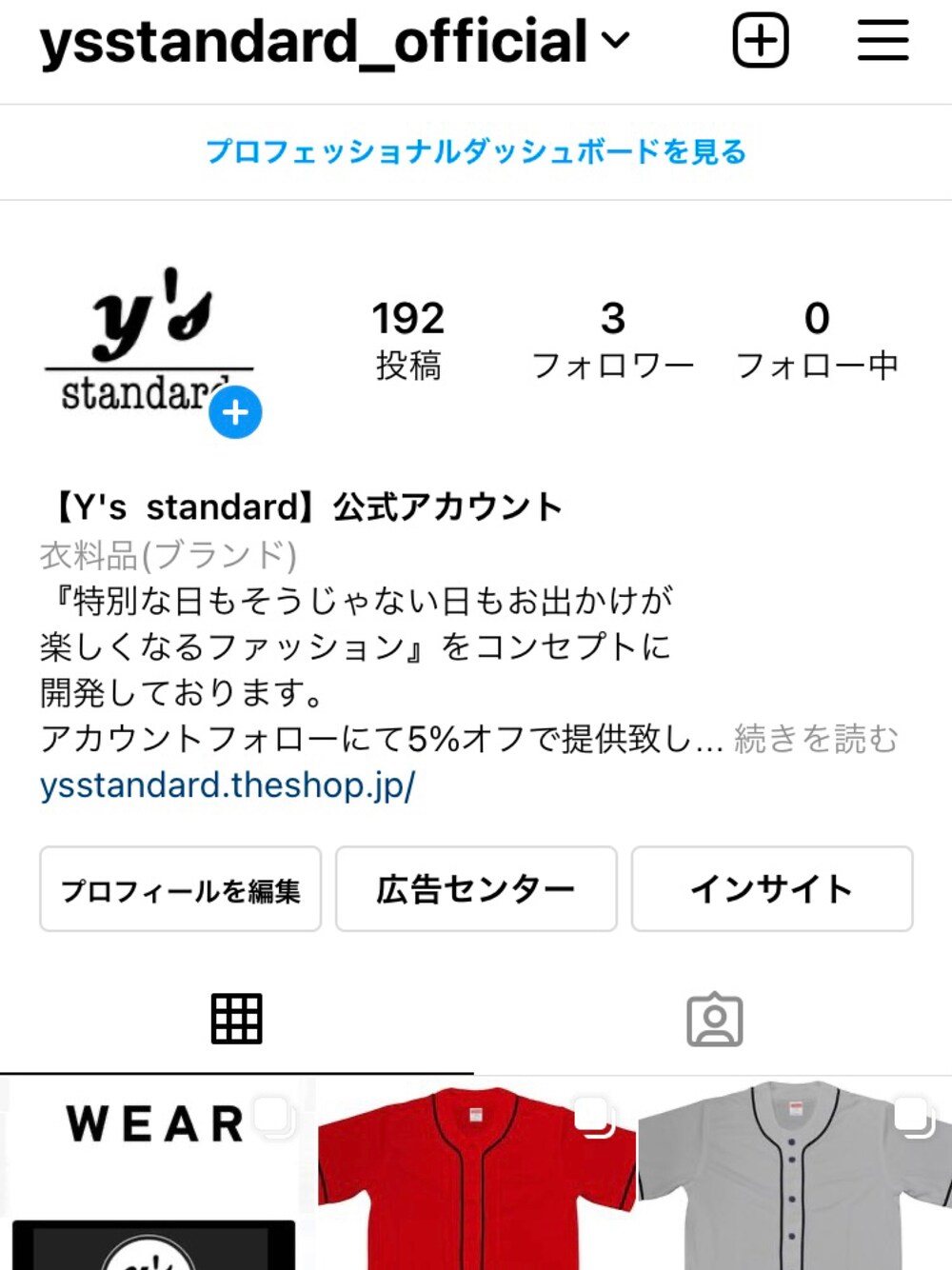Open the hamburger menu
The height and width of the screenshot is (1270, 952).
[x=883, y=41]
